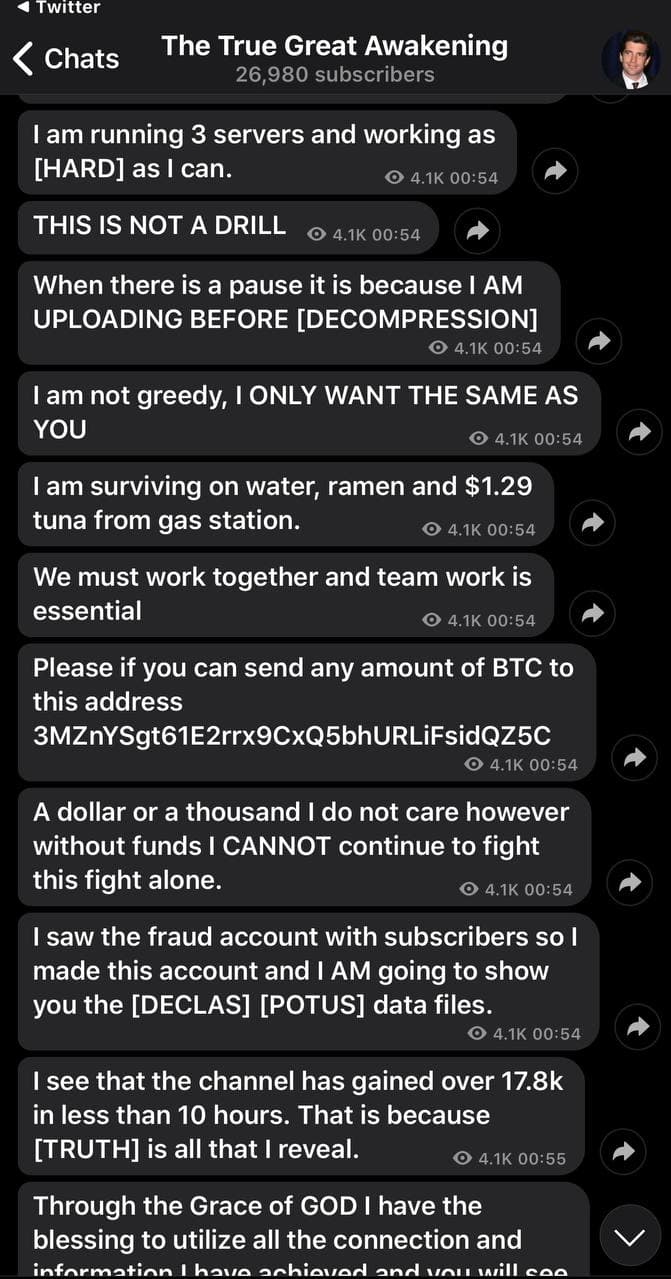Forward the 'water, ramen and tuna' message
The image size is (671, 1279).
tap(592, 522)
